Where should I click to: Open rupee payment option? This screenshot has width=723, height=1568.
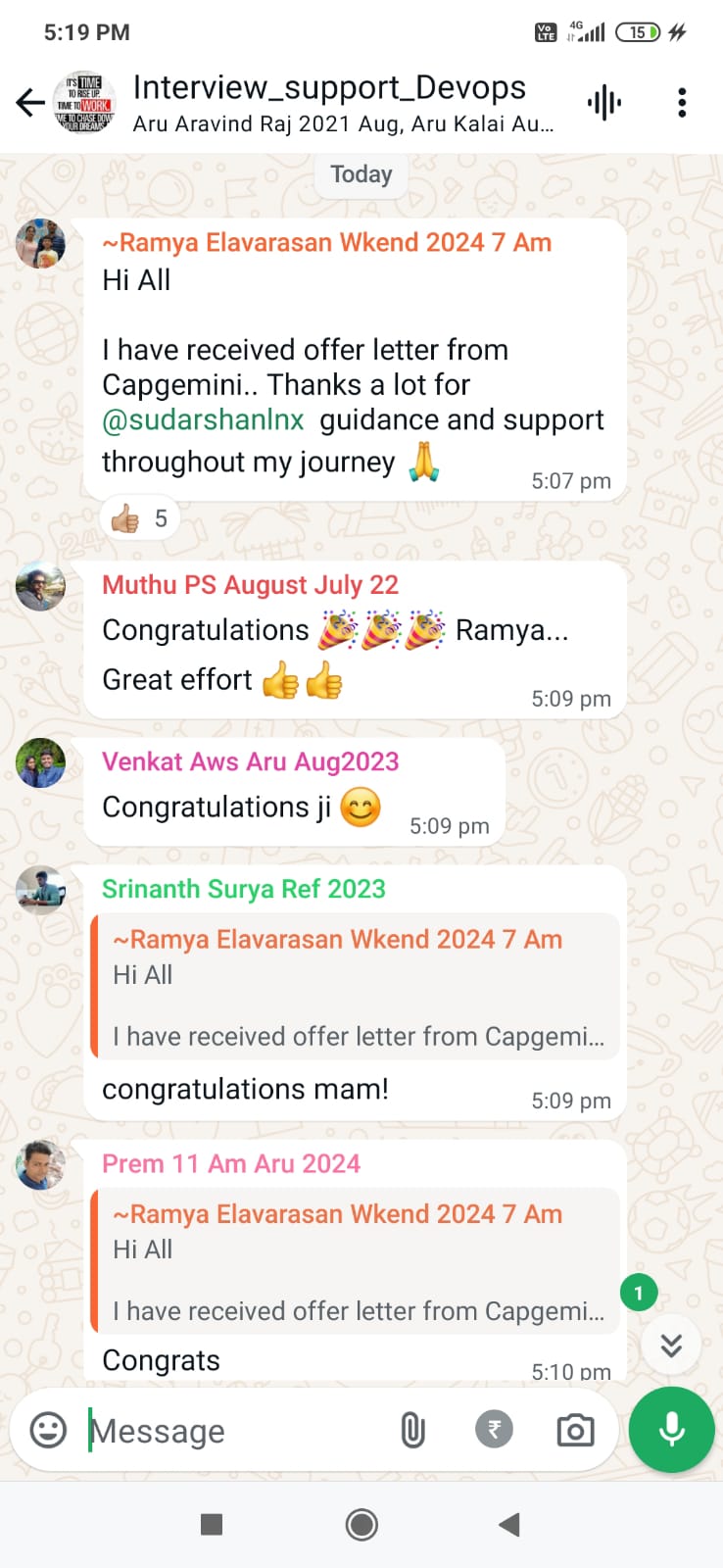tap(494, 1430)
